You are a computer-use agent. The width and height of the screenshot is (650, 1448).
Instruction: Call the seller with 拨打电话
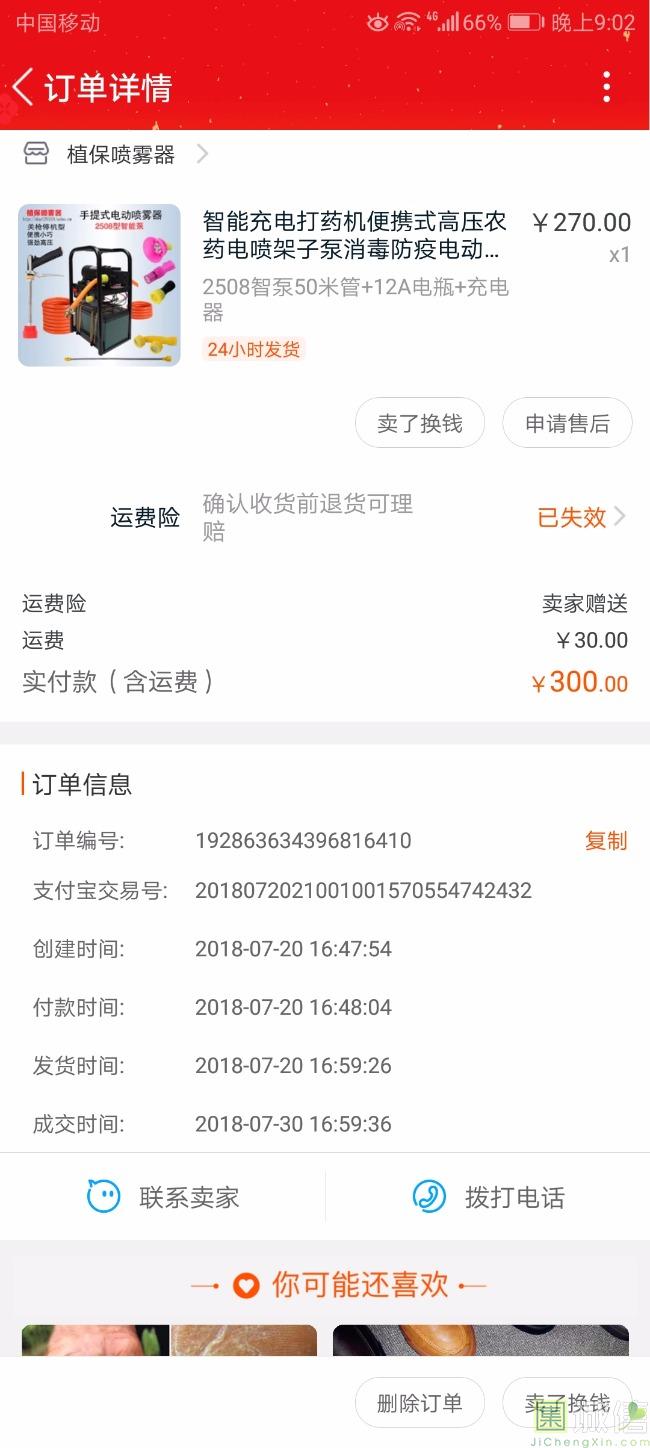coord(488,1197)
